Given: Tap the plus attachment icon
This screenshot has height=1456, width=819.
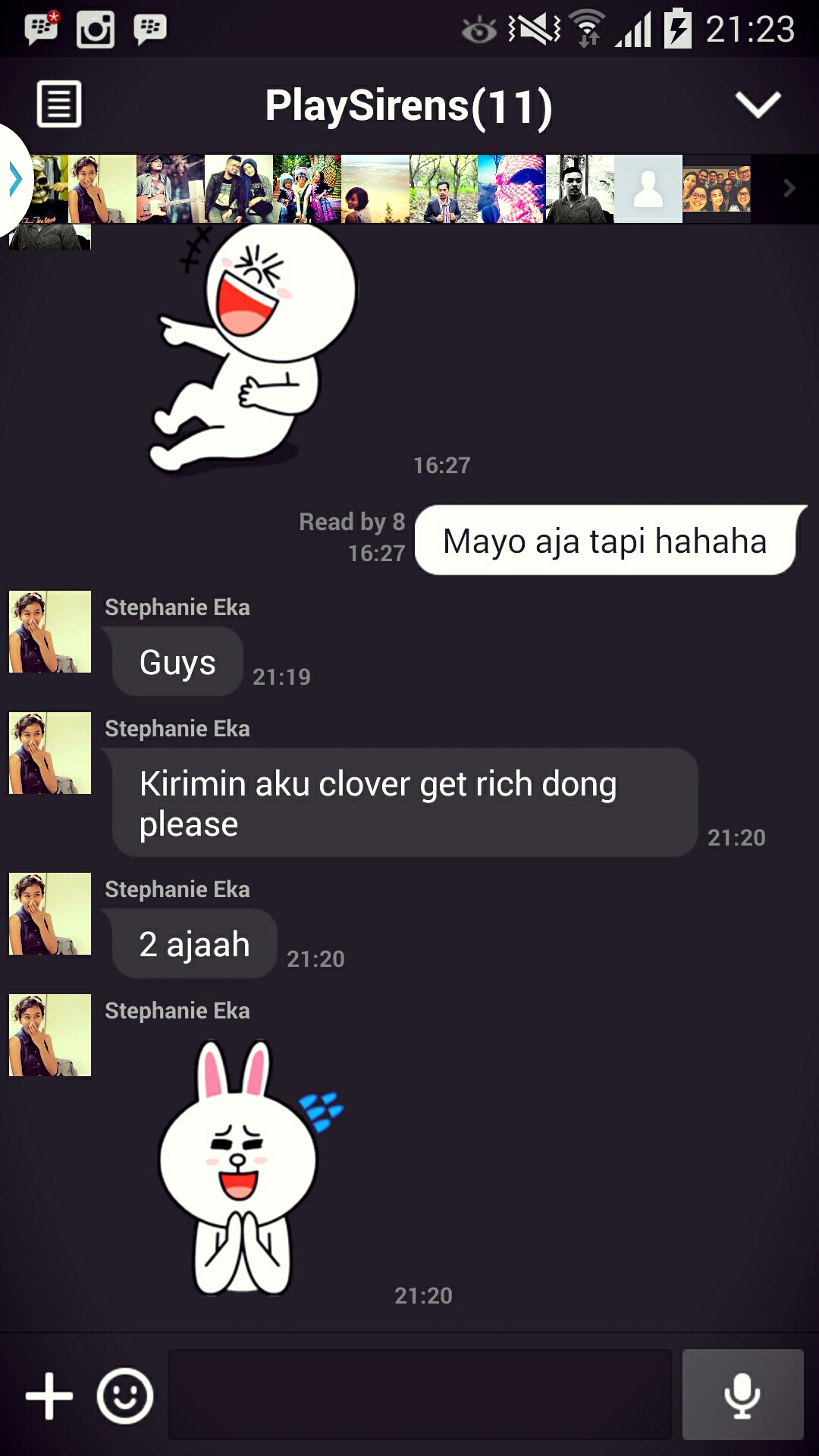Looking at the screenshot, I should point(49,1395).
